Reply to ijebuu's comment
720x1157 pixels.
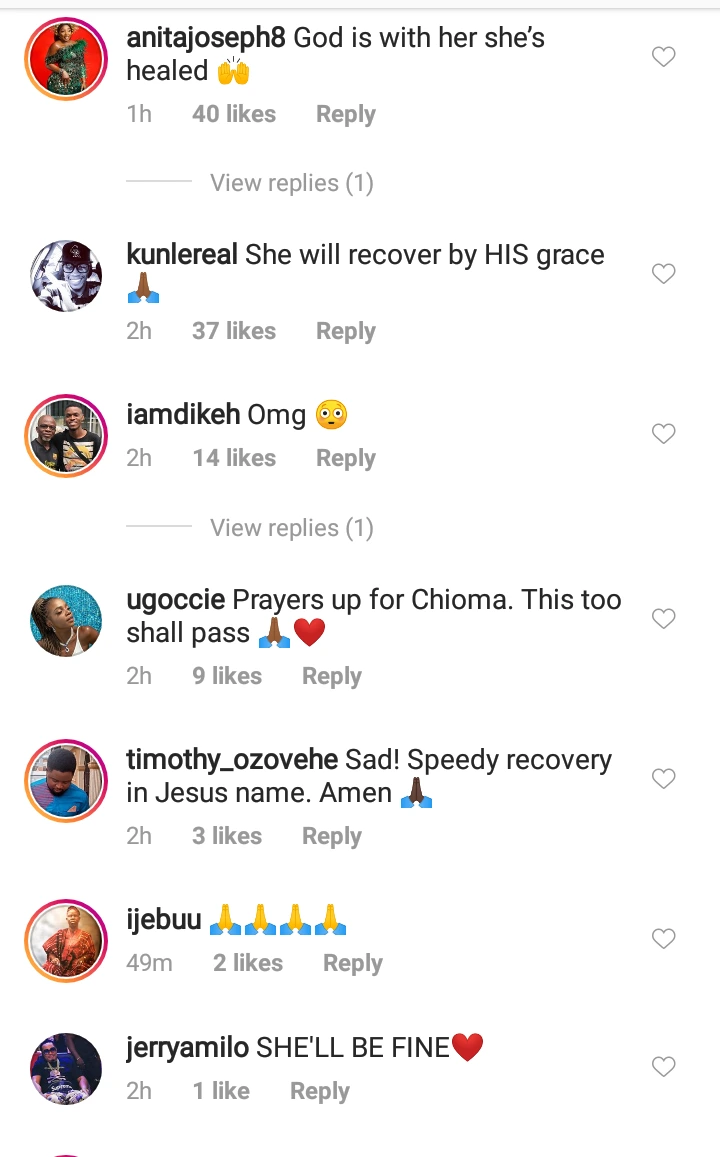point(352,963)
